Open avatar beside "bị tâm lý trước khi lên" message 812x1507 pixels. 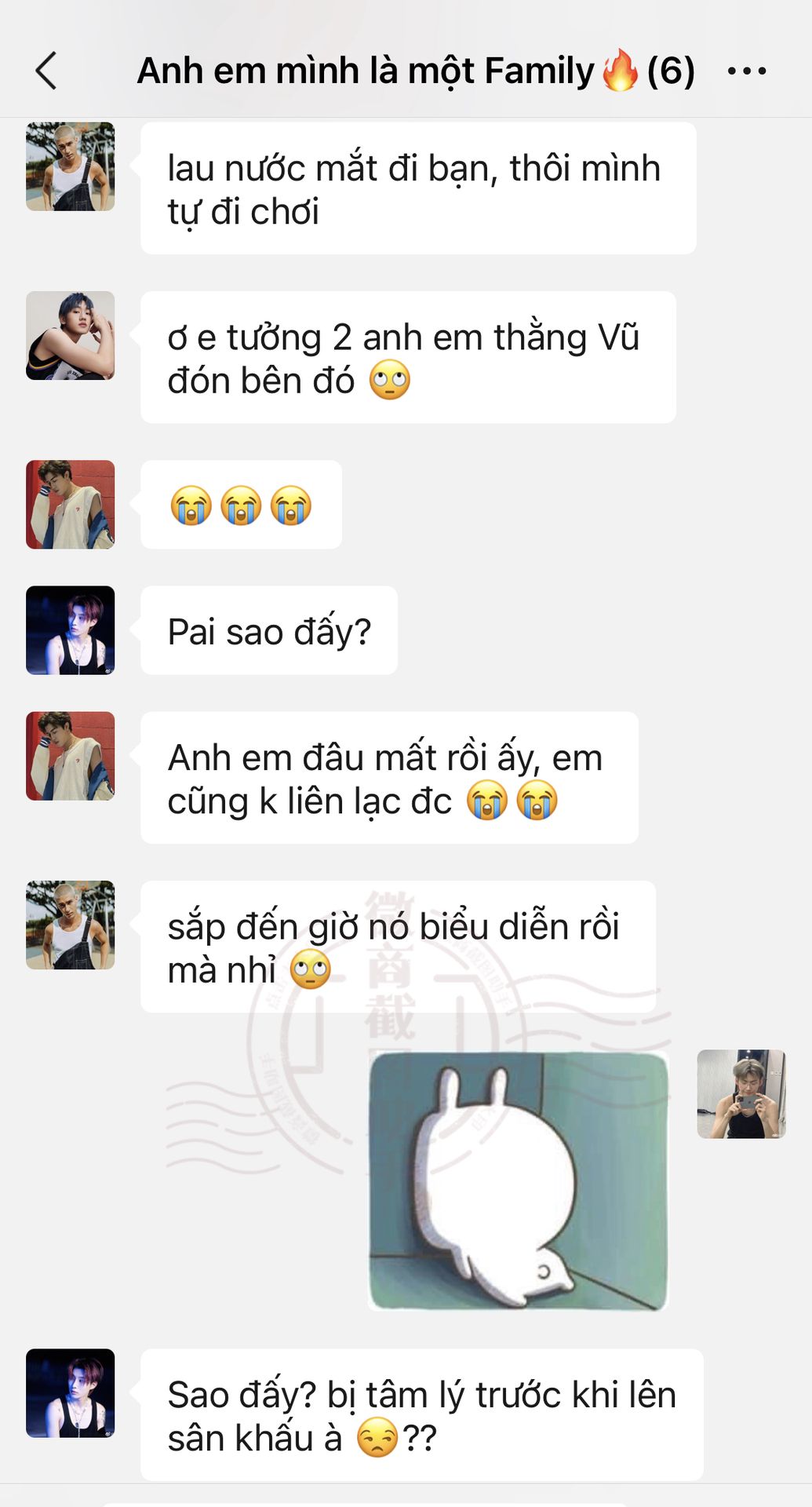tap(71, 1393)
